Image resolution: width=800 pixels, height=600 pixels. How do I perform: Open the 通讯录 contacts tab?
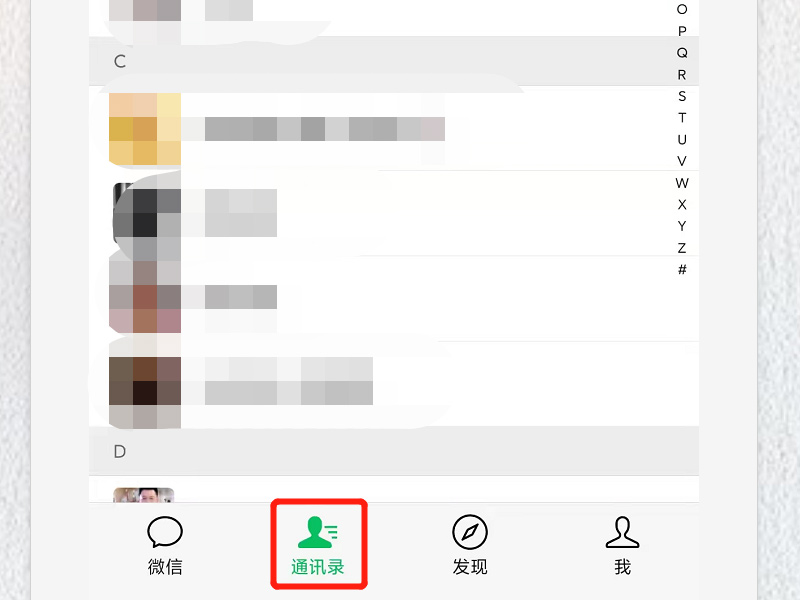318,545
